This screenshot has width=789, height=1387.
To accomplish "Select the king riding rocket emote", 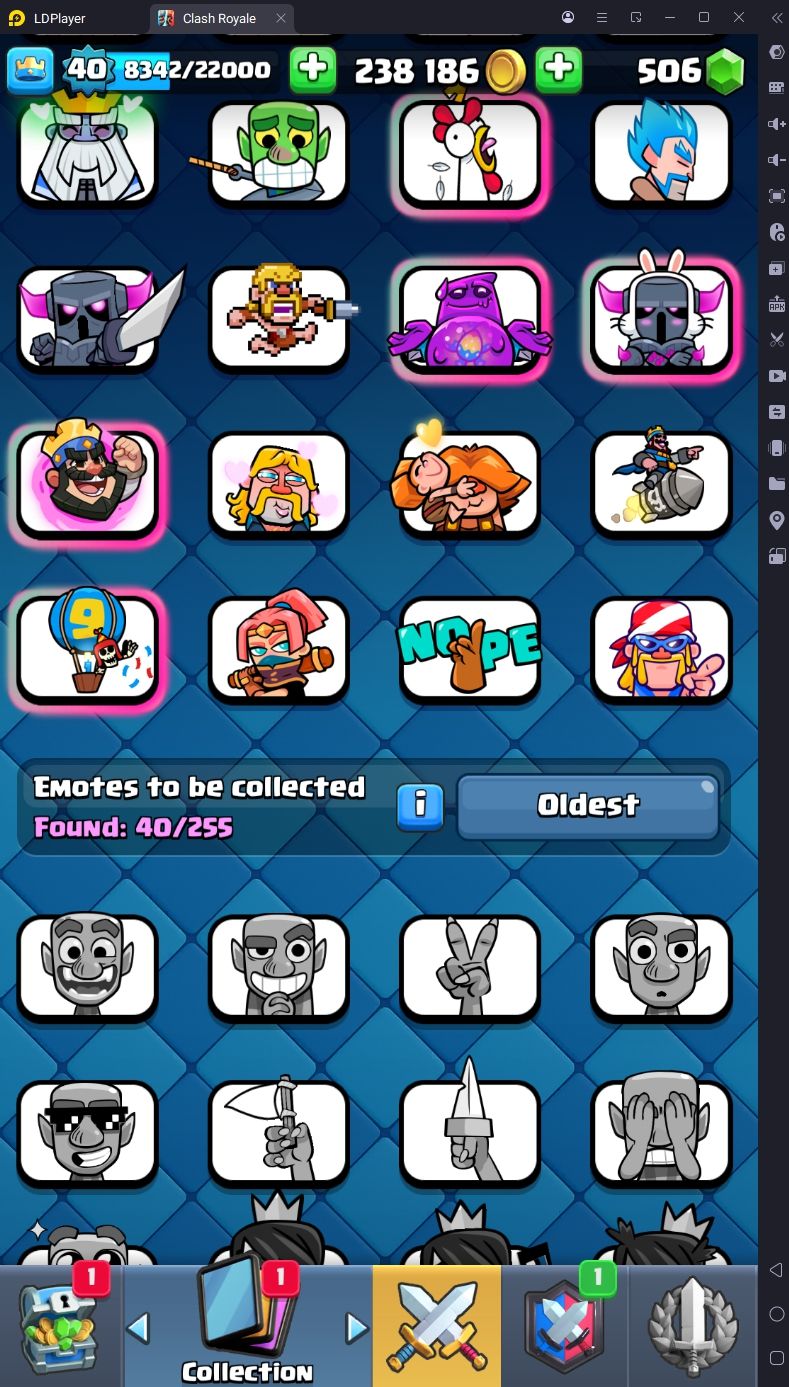I will (x=661, y=485).
